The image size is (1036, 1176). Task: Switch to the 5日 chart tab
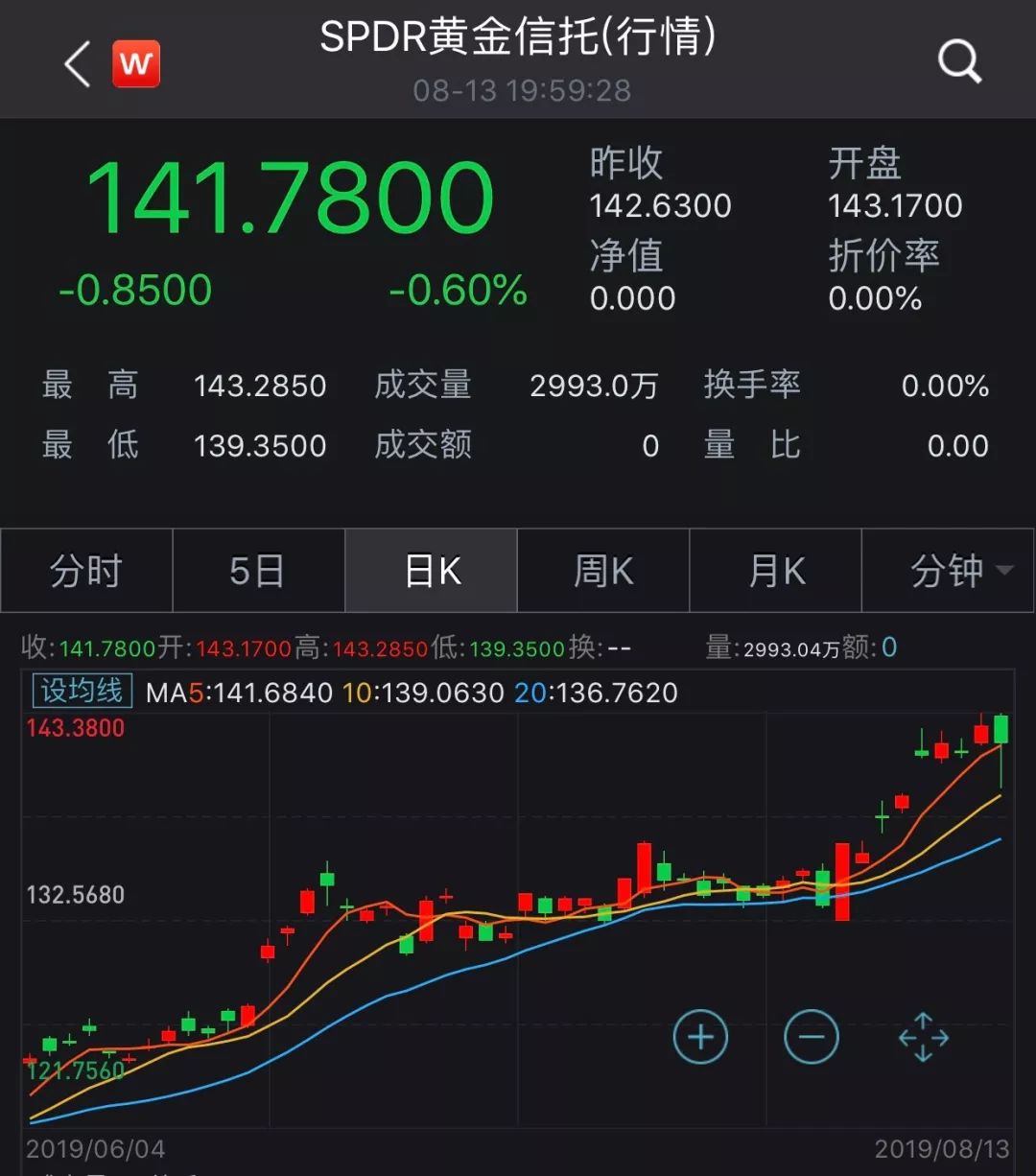[x=257, y=571]
